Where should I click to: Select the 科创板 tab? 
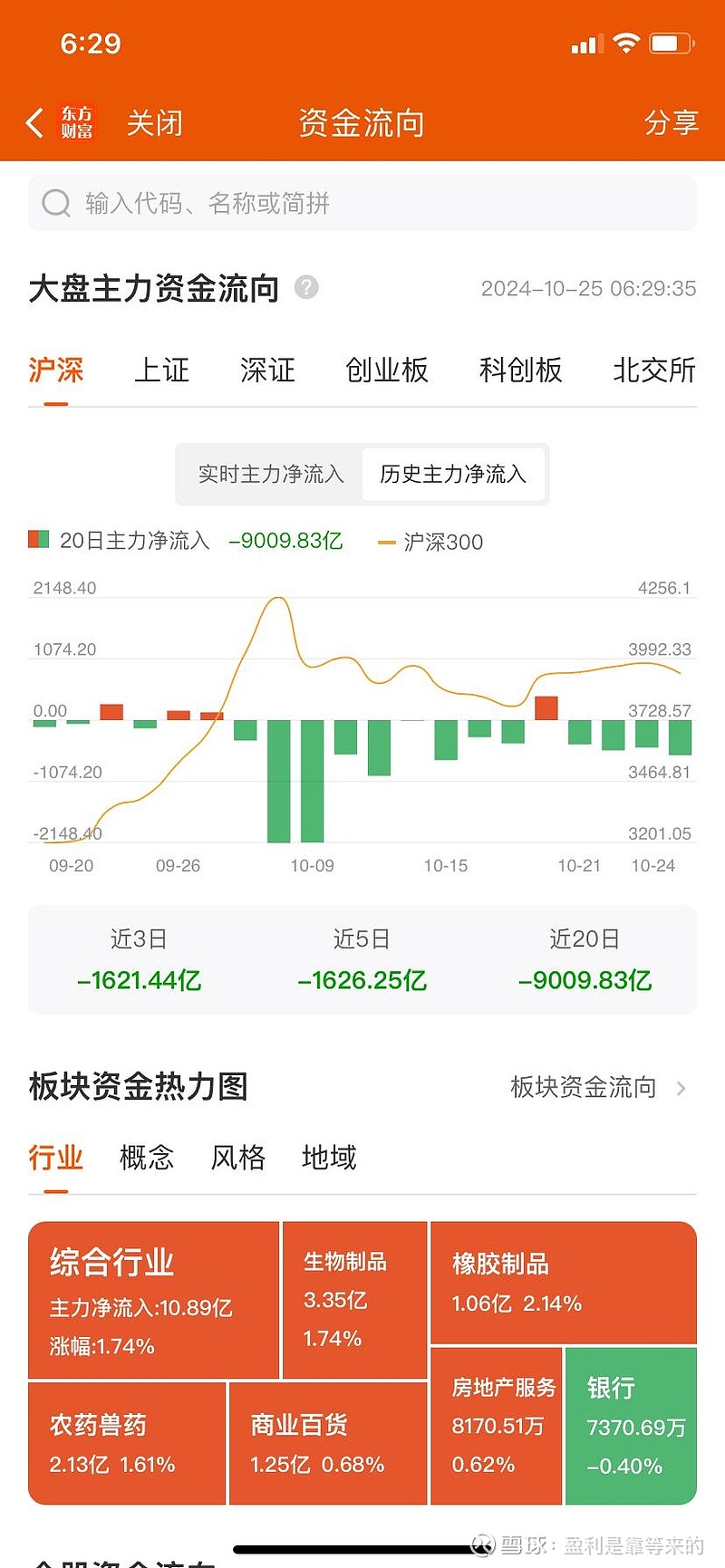tap(521, 370)
